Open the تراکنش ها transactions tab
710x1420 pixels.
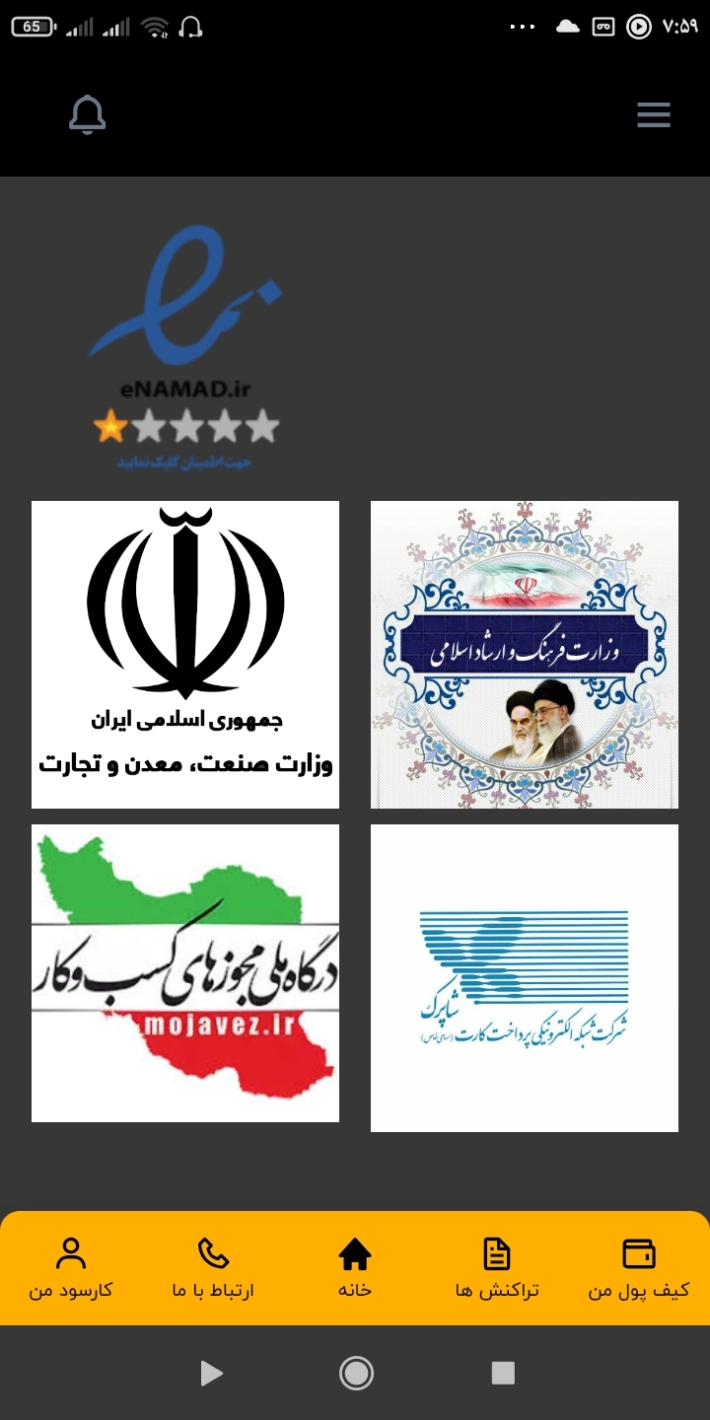(497, 1268)
